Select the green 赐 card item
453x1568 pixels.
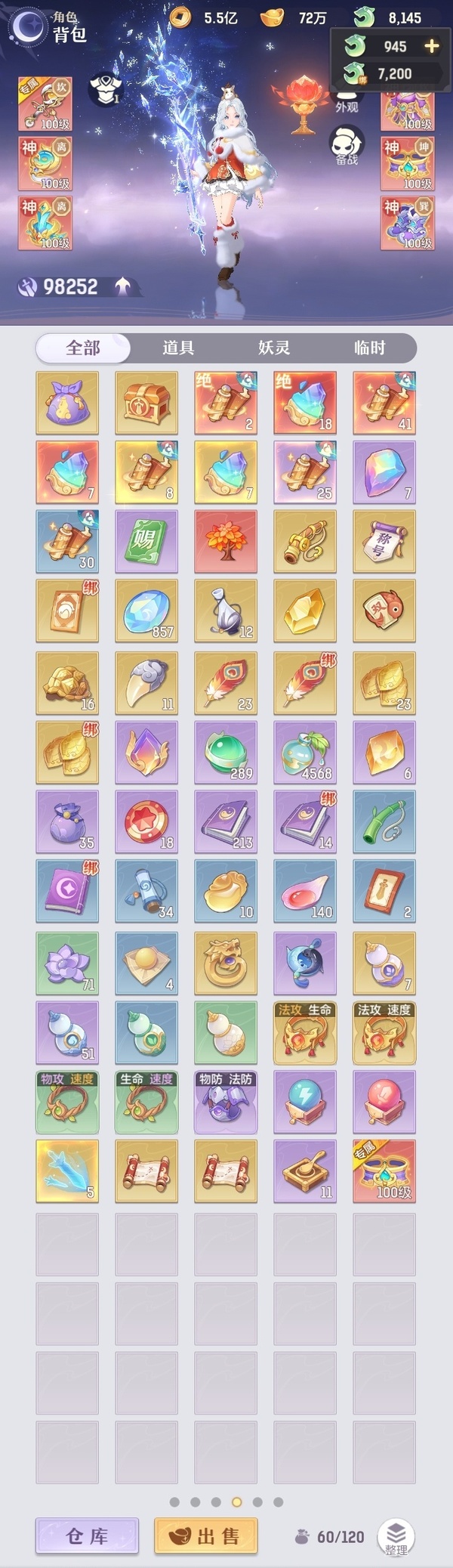pos(146,541)
